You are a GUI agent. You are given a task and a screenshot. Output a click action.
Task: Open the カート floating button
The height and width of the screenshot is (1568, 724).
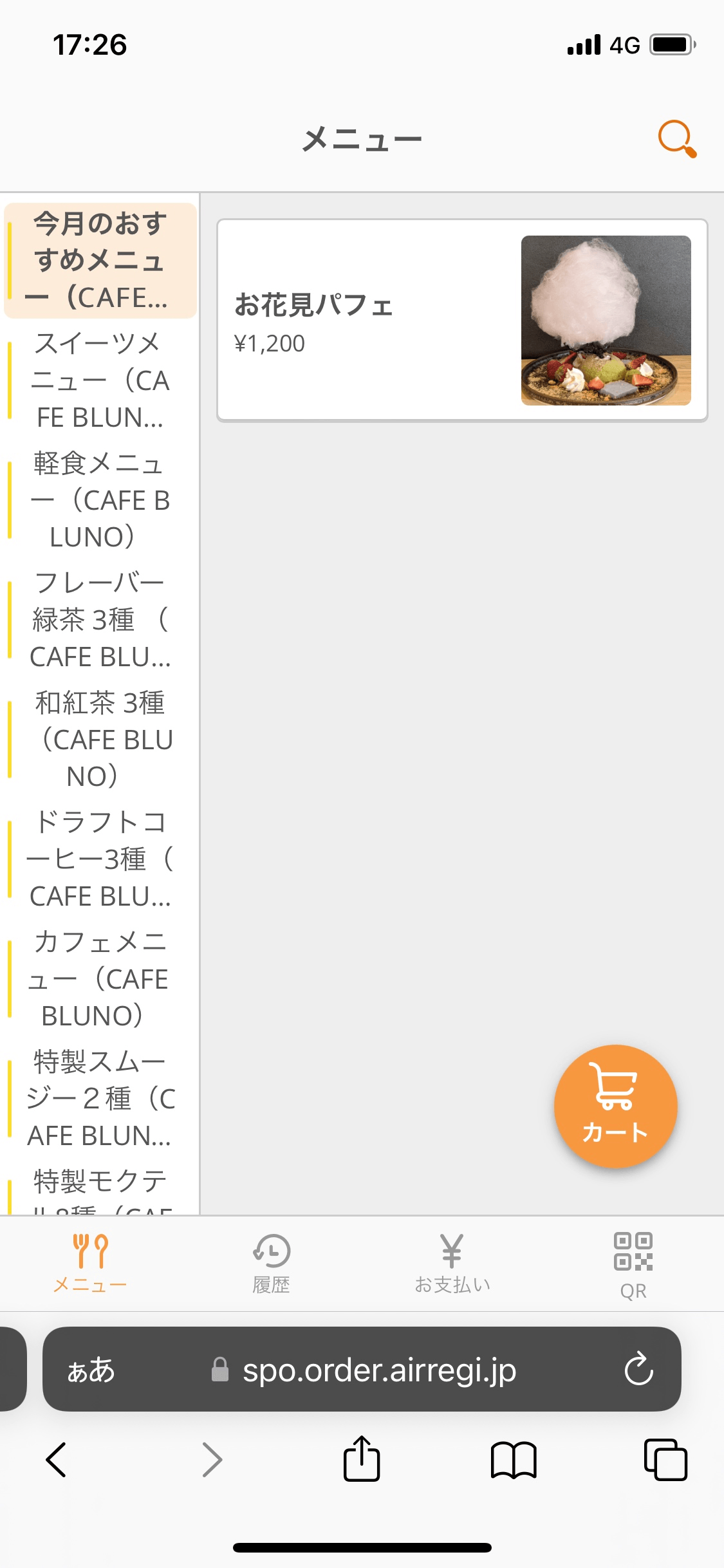pos(615,1106)
